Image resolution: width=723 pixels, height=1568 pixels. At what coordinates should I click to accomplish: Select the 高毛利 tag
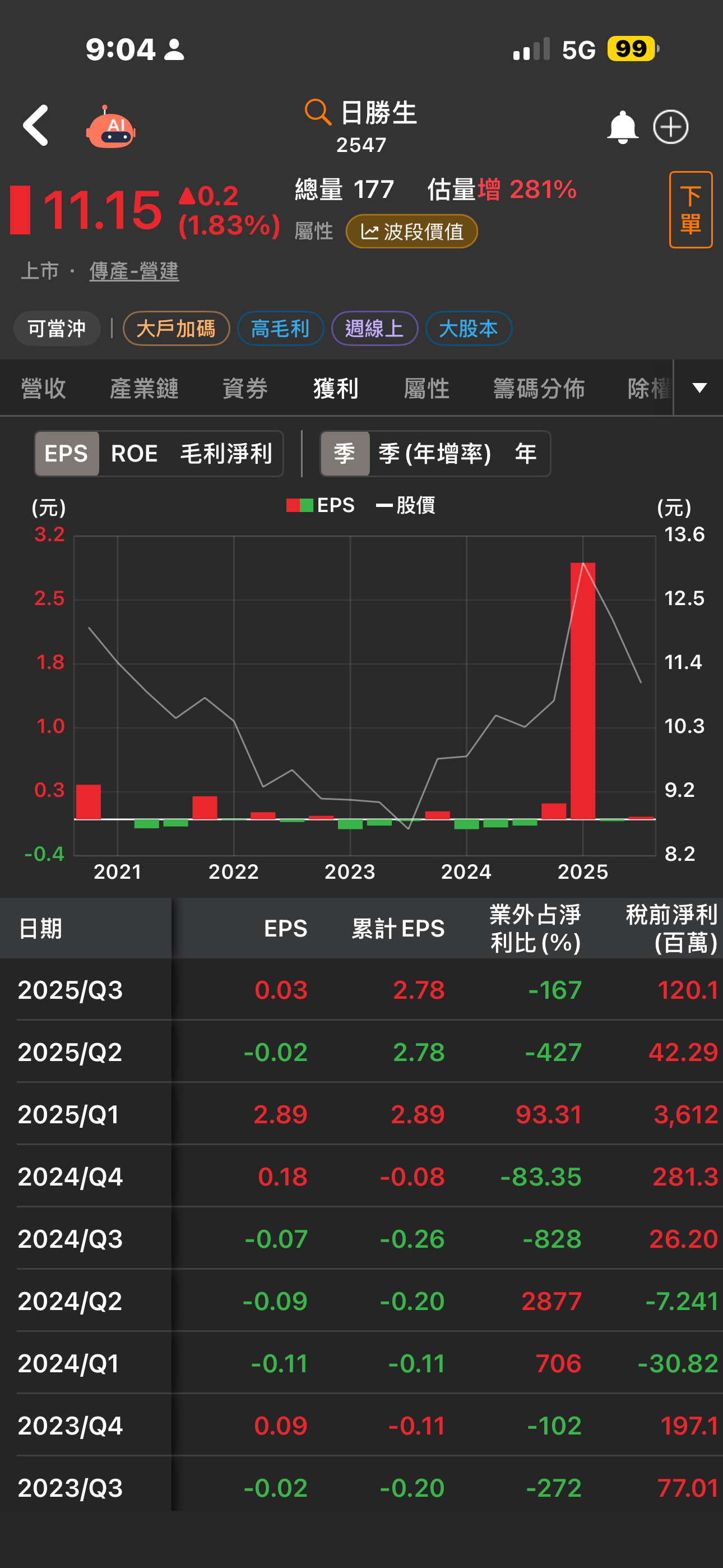point(280,329)
